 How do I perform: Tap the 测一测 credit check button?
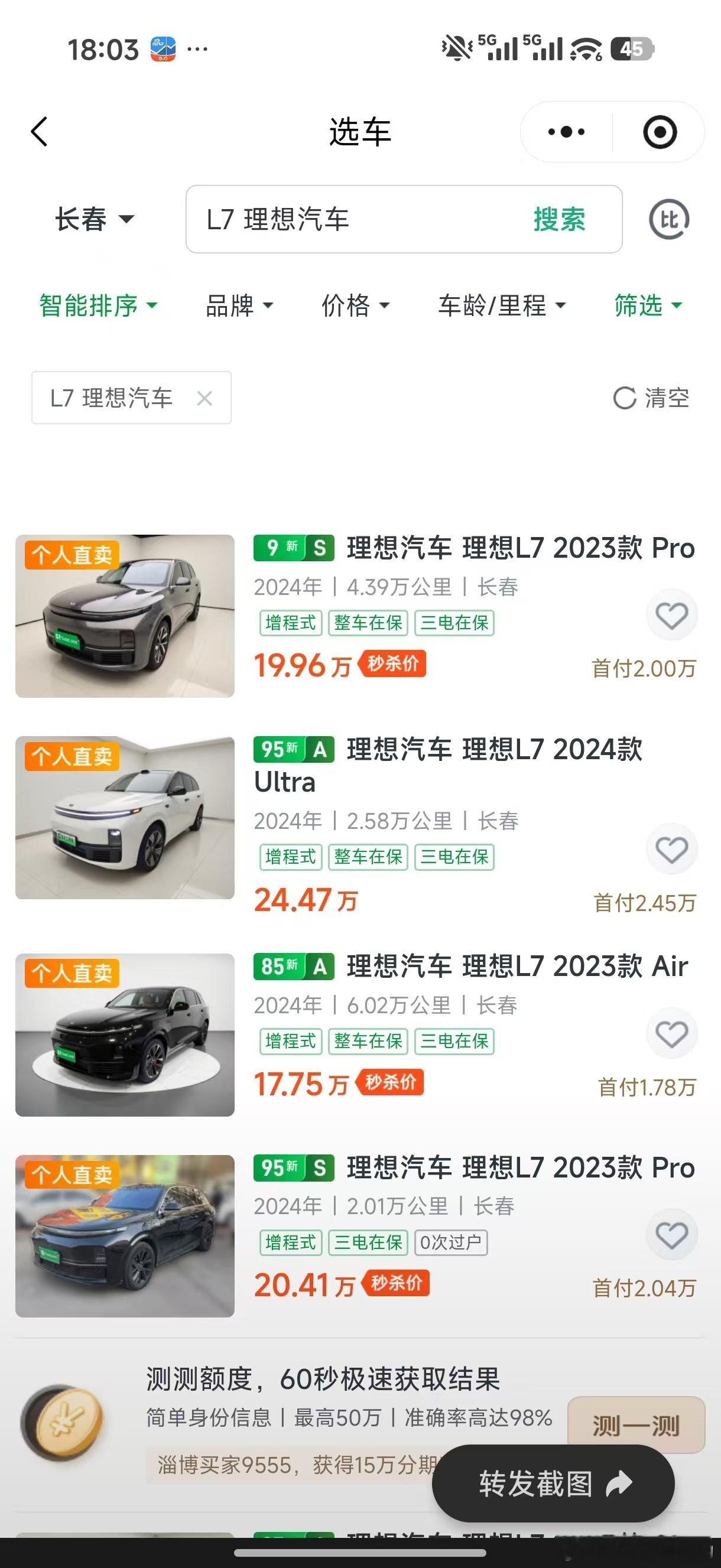[636, 1426]
